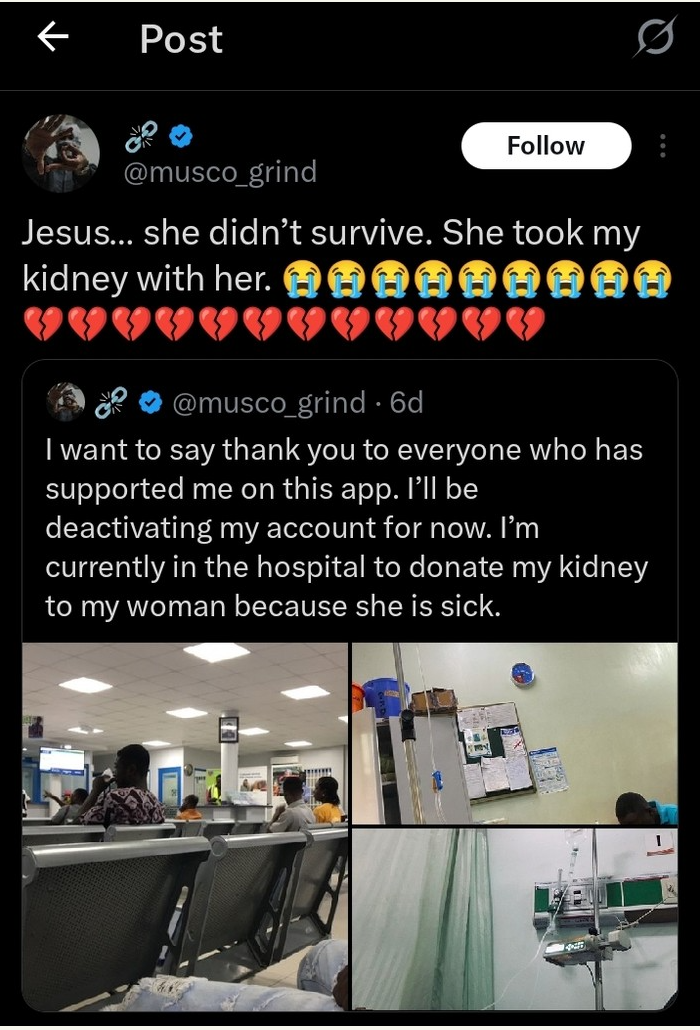The height and width of the screenshot is (1030, 700).
Task: View the hospital waiting room photo
Action: point(185,825)
